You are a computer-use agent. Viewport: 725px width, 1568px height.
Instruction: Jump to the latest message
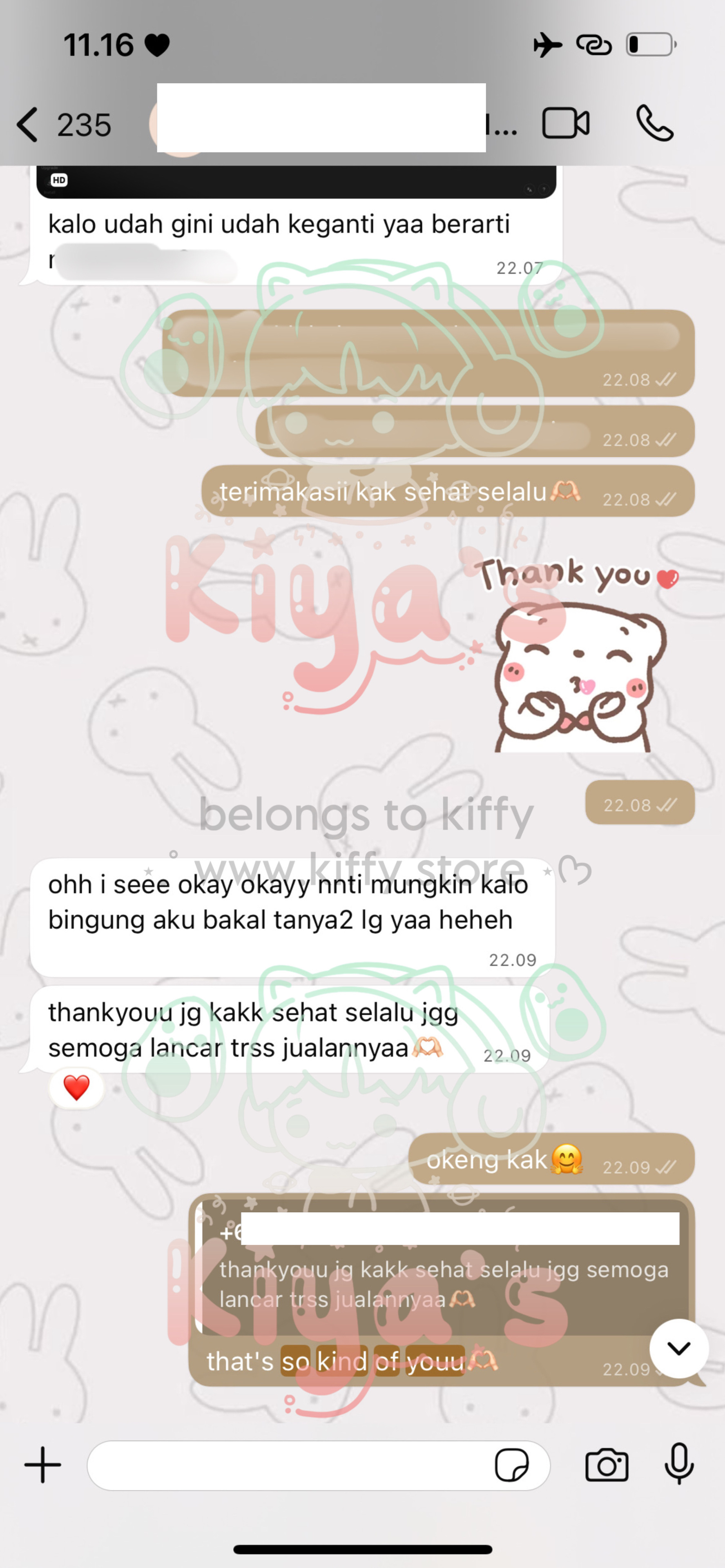pos(679,1348)
